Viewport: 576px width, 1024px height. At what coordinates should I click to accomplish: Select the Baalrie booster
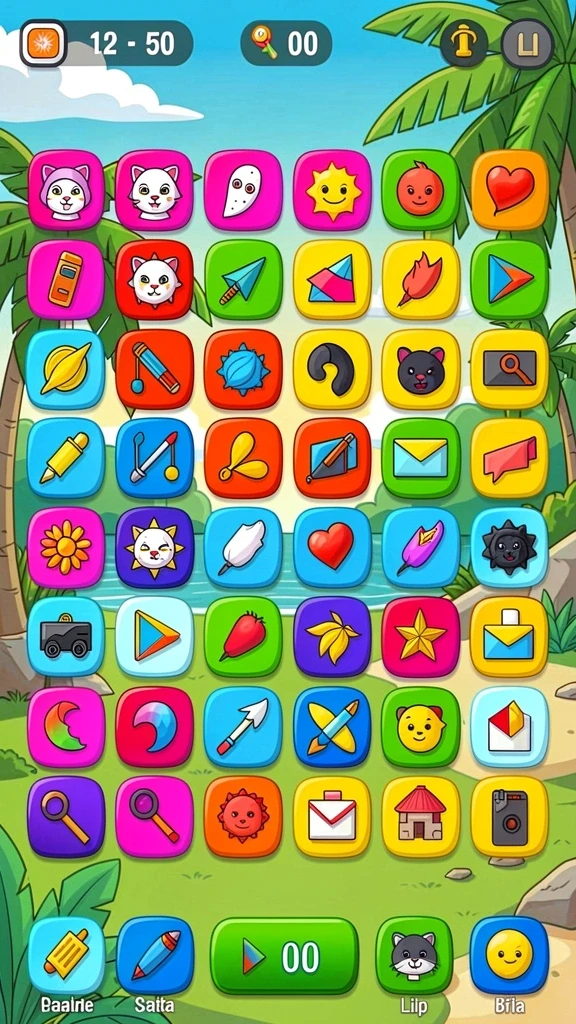click(66, 955)
